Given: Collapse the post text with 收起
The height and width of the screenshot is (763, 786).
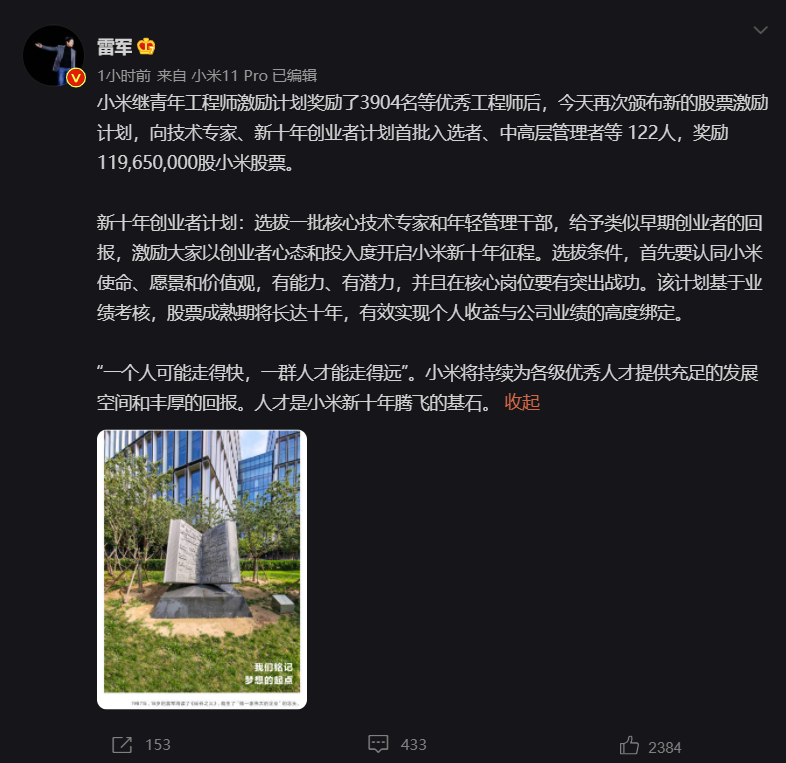Looking at the screenshot, I should [x=522, y=403].
